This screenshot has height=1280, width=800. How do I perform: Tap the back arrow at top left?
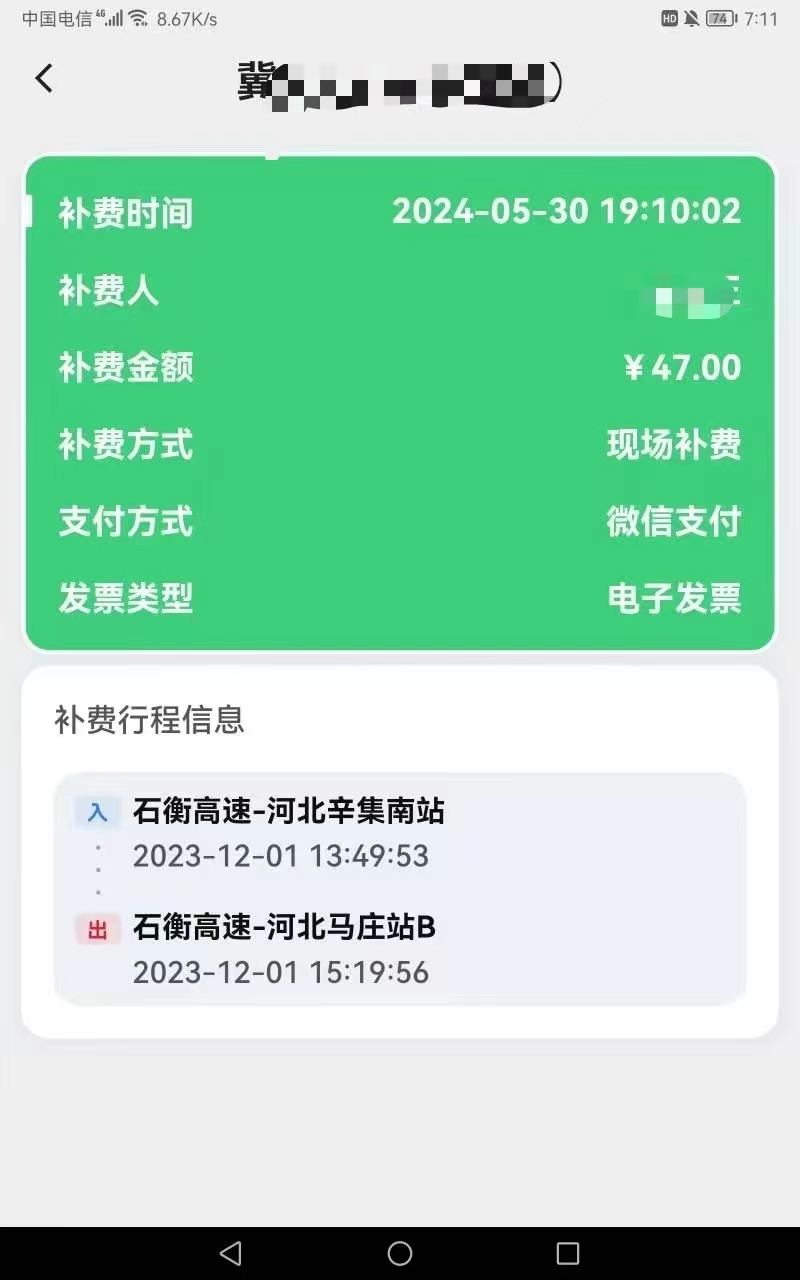43,78
